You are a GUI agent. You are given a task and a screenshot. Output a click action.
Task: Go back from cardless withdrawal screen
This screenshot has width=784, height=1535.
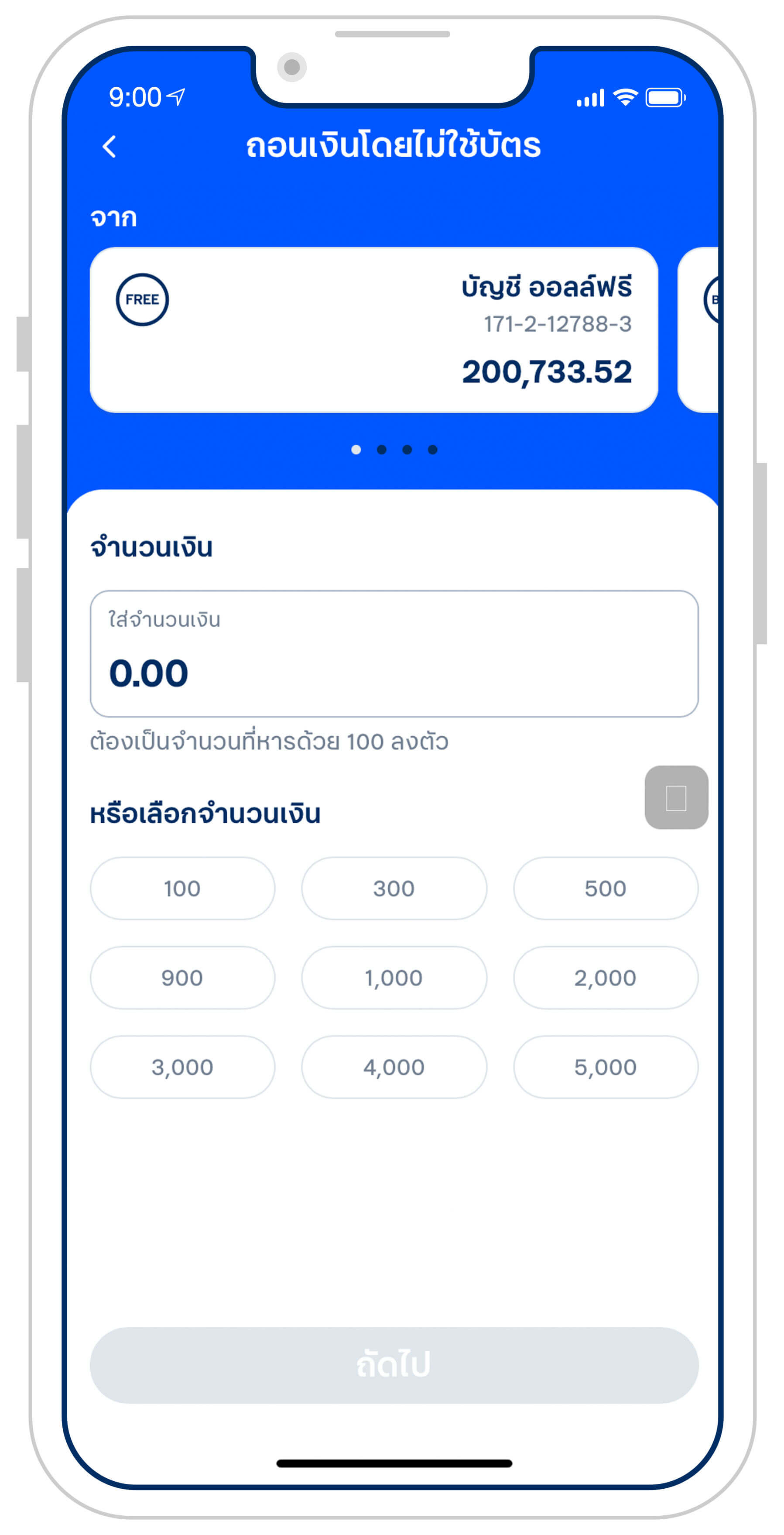[x=110, y=146]
